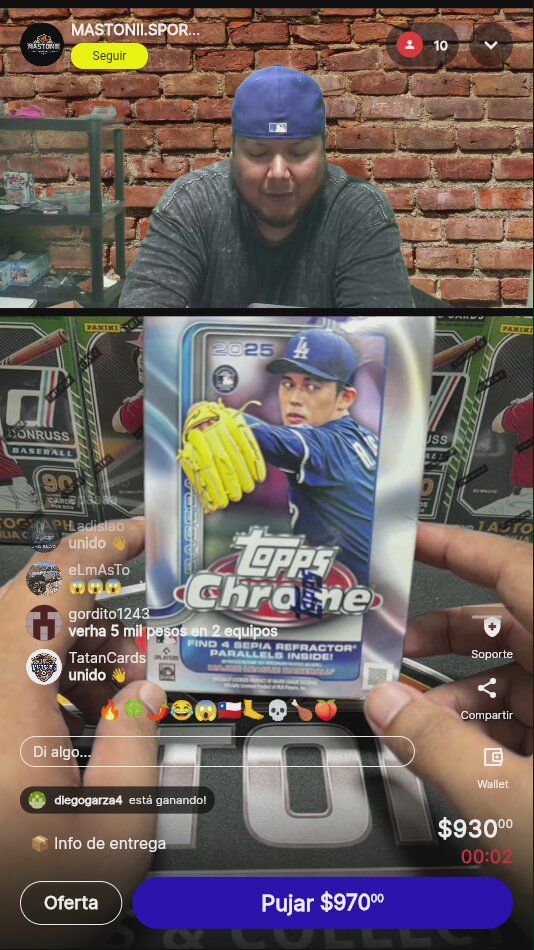Image resolution: width=534 pixels, height=950 pixels.
Task: Send the peach emoji reaction
Action: click(325, 710)
